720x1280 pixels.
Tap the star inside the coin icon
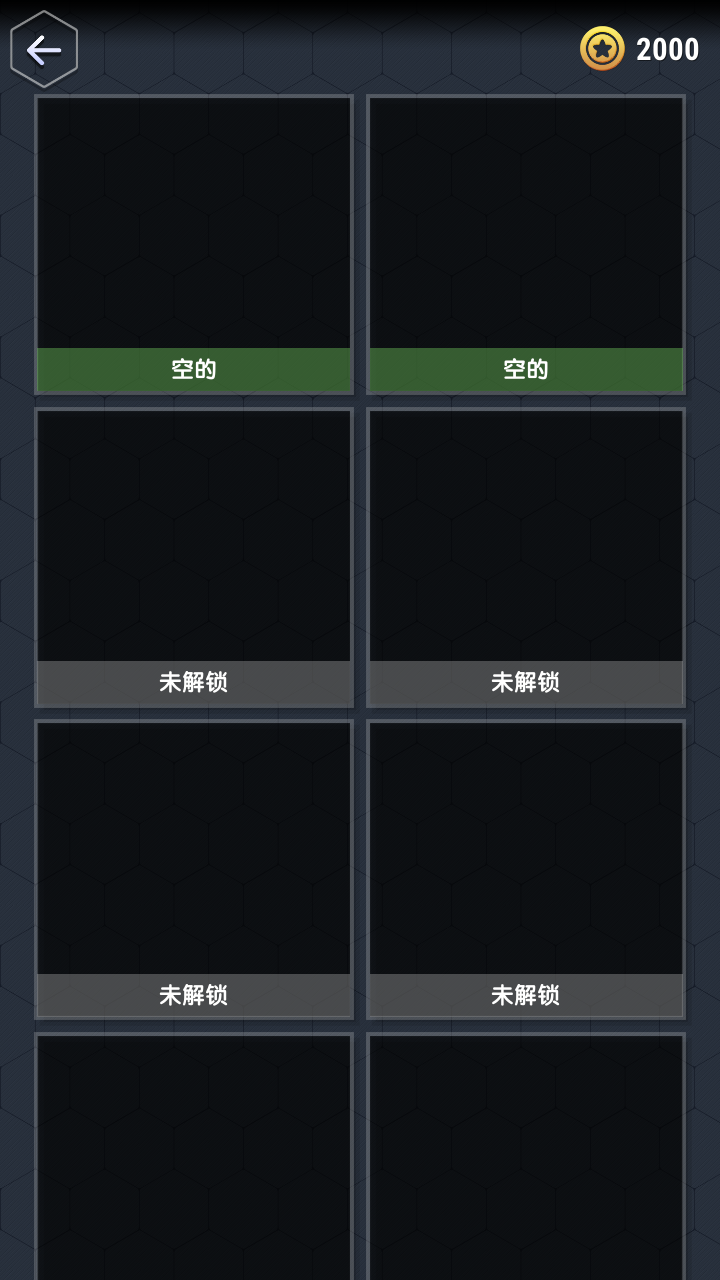(601, 45)
